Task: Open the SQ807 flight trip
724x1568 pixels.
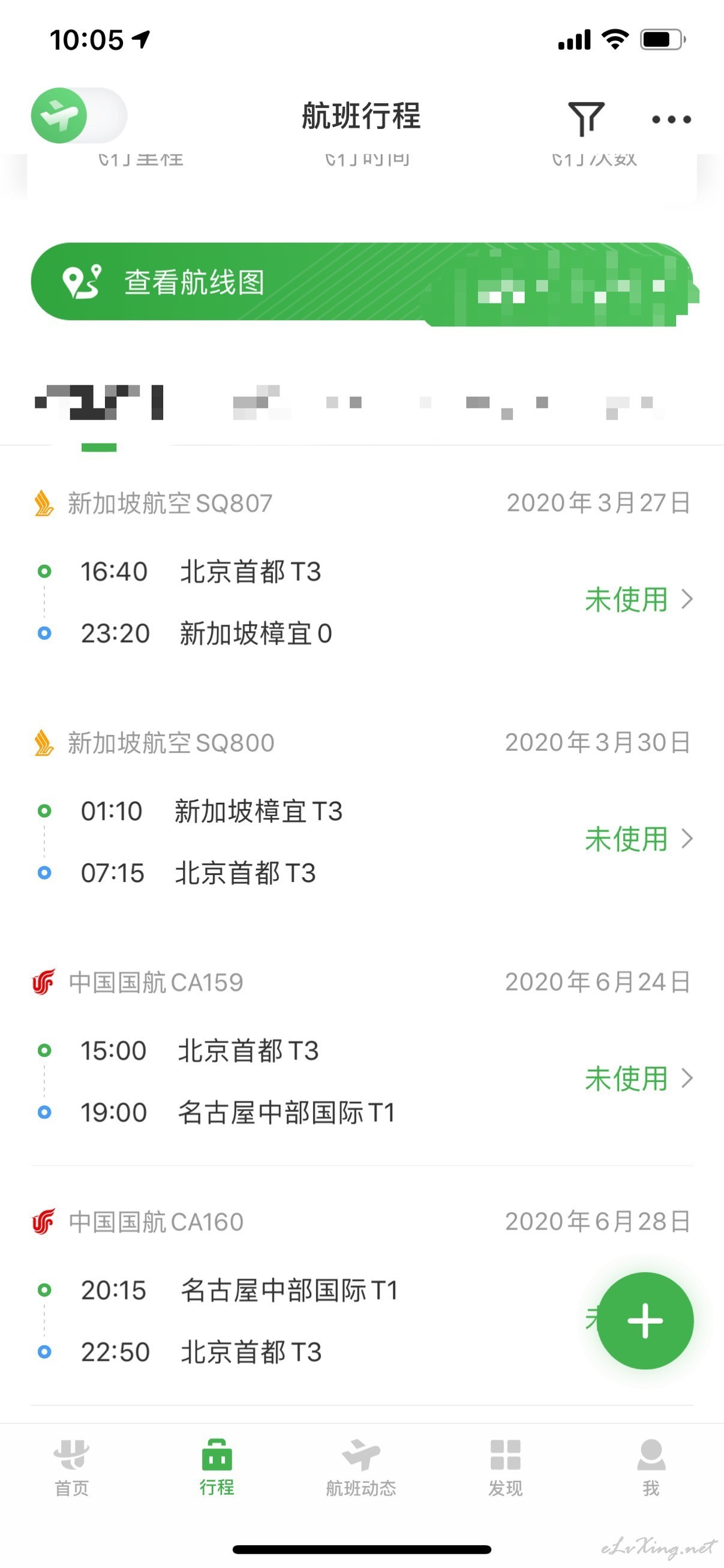Action: [x=362, y=568]
